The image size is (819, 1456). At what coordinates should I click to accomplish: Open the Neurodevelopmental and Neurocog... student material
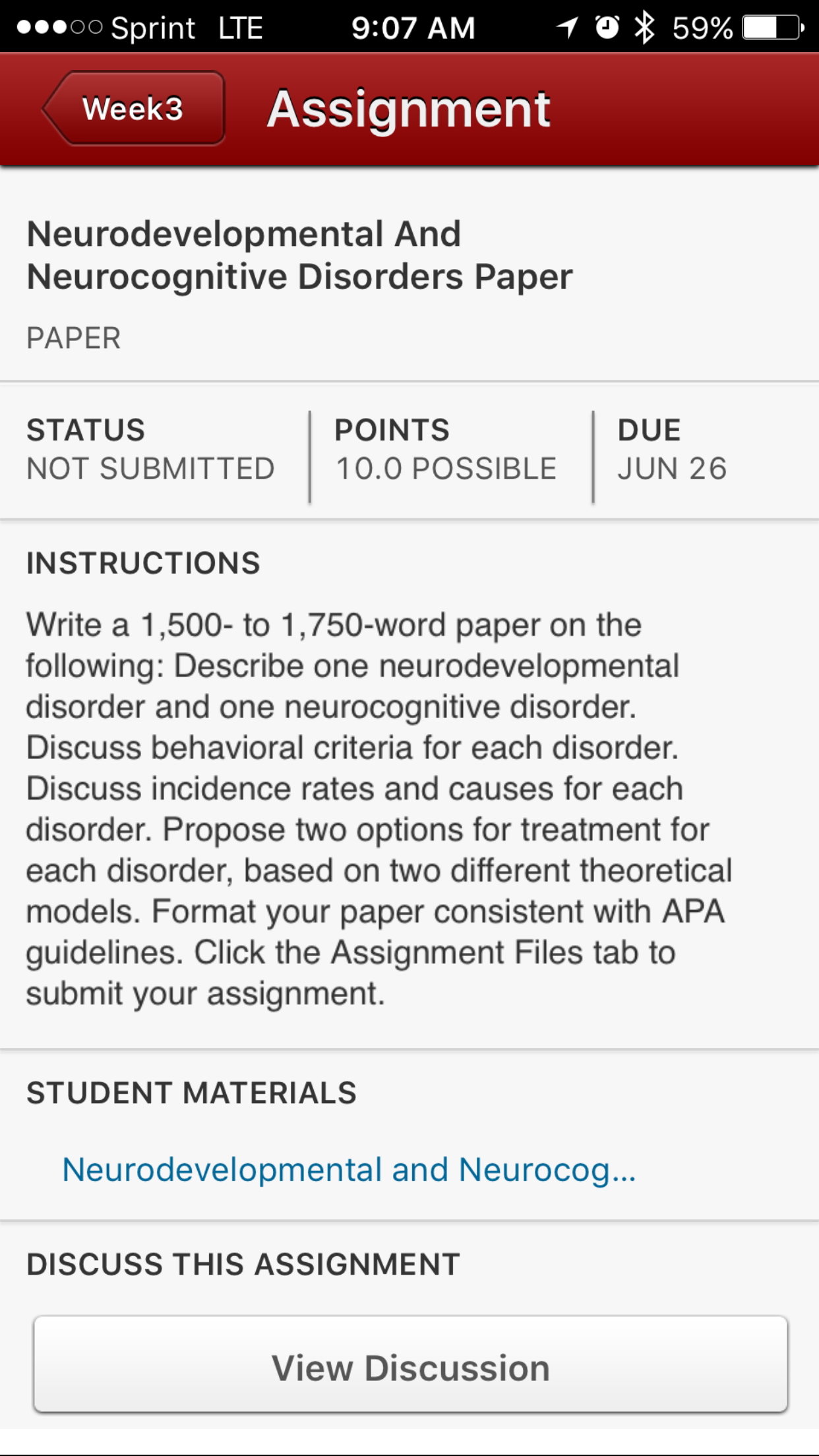pos(349,1170)
